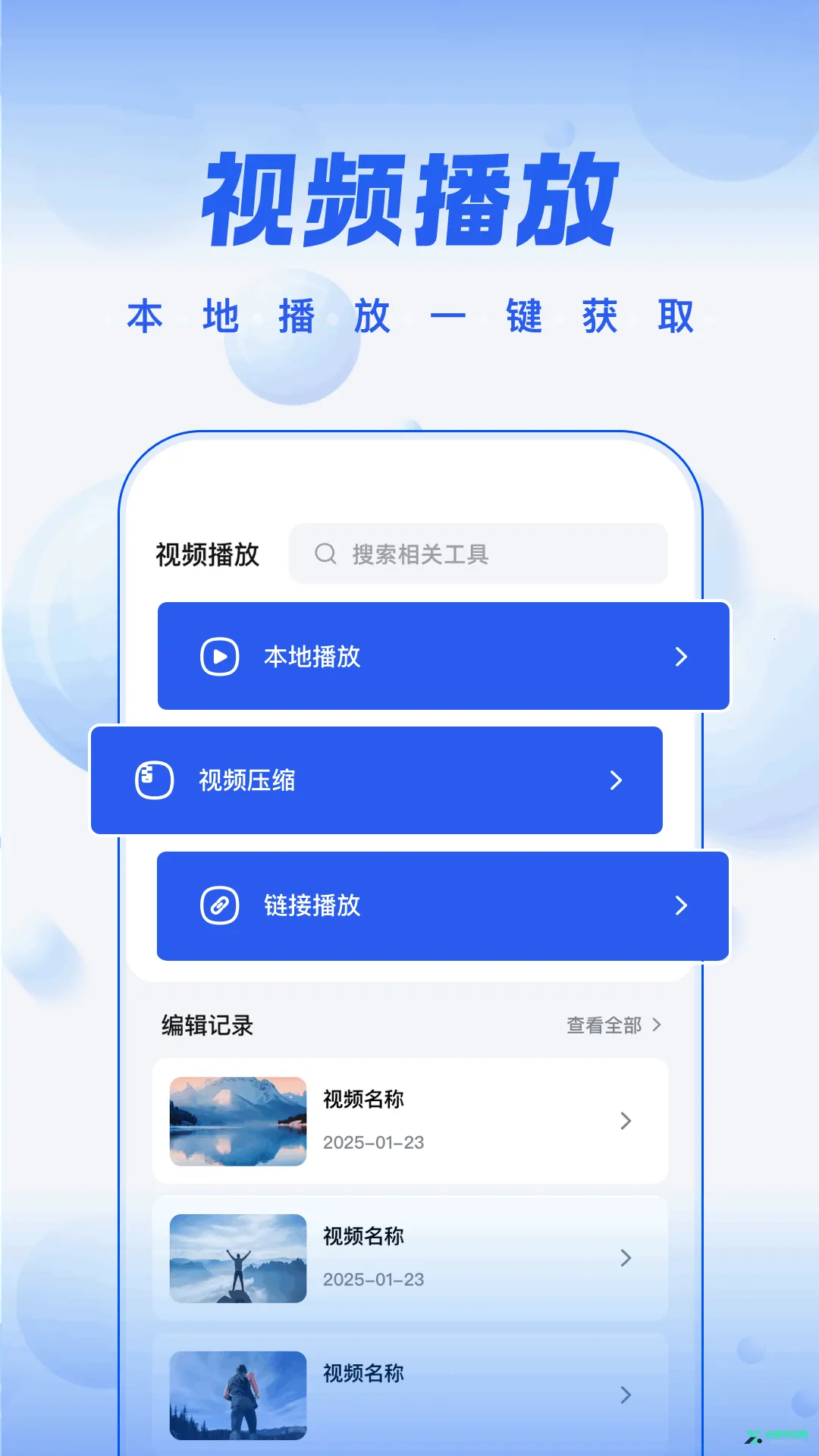819x1456 pixels.
Task: Open the 链接播放 link playback tool
Action: tap(442, 906)
